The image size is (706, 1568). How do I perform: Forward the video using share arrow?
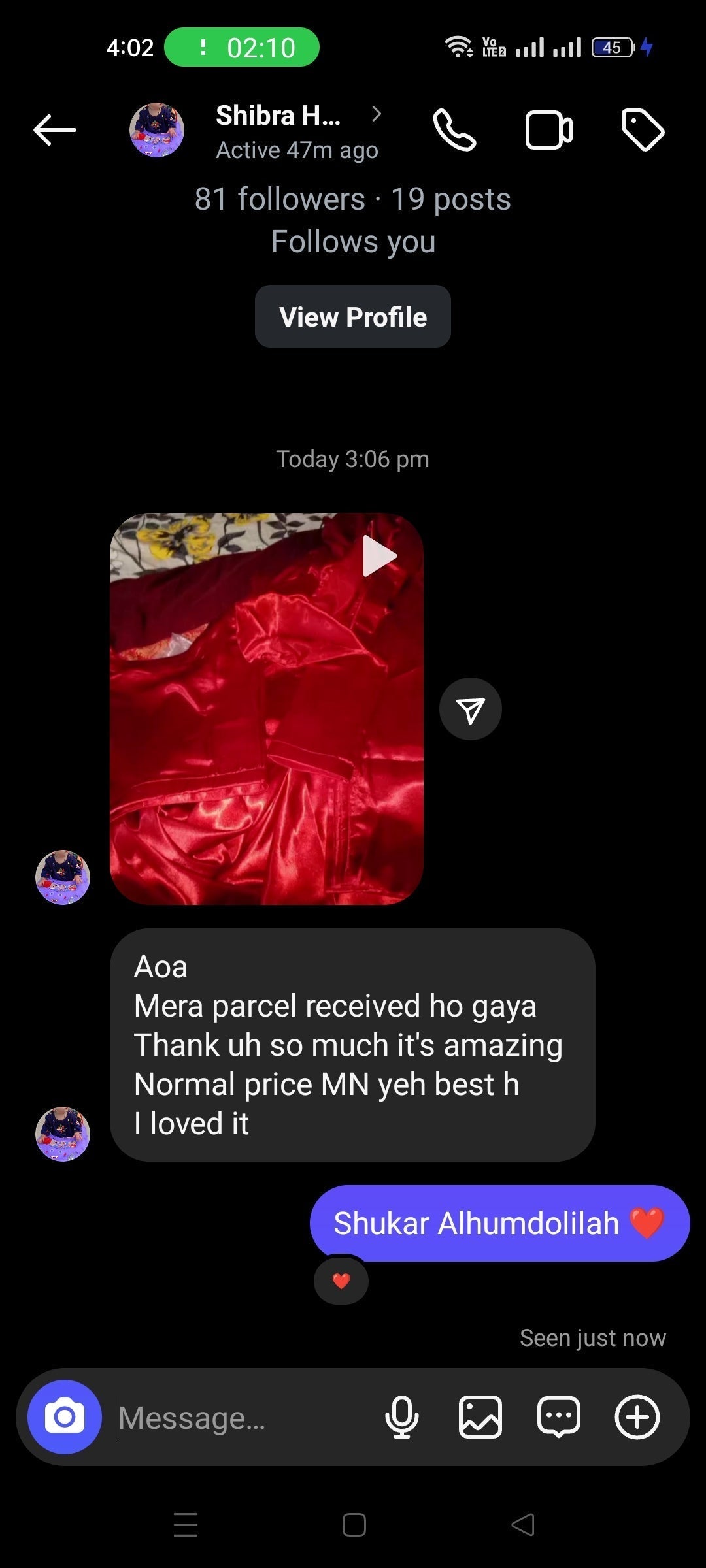point(470,710)
